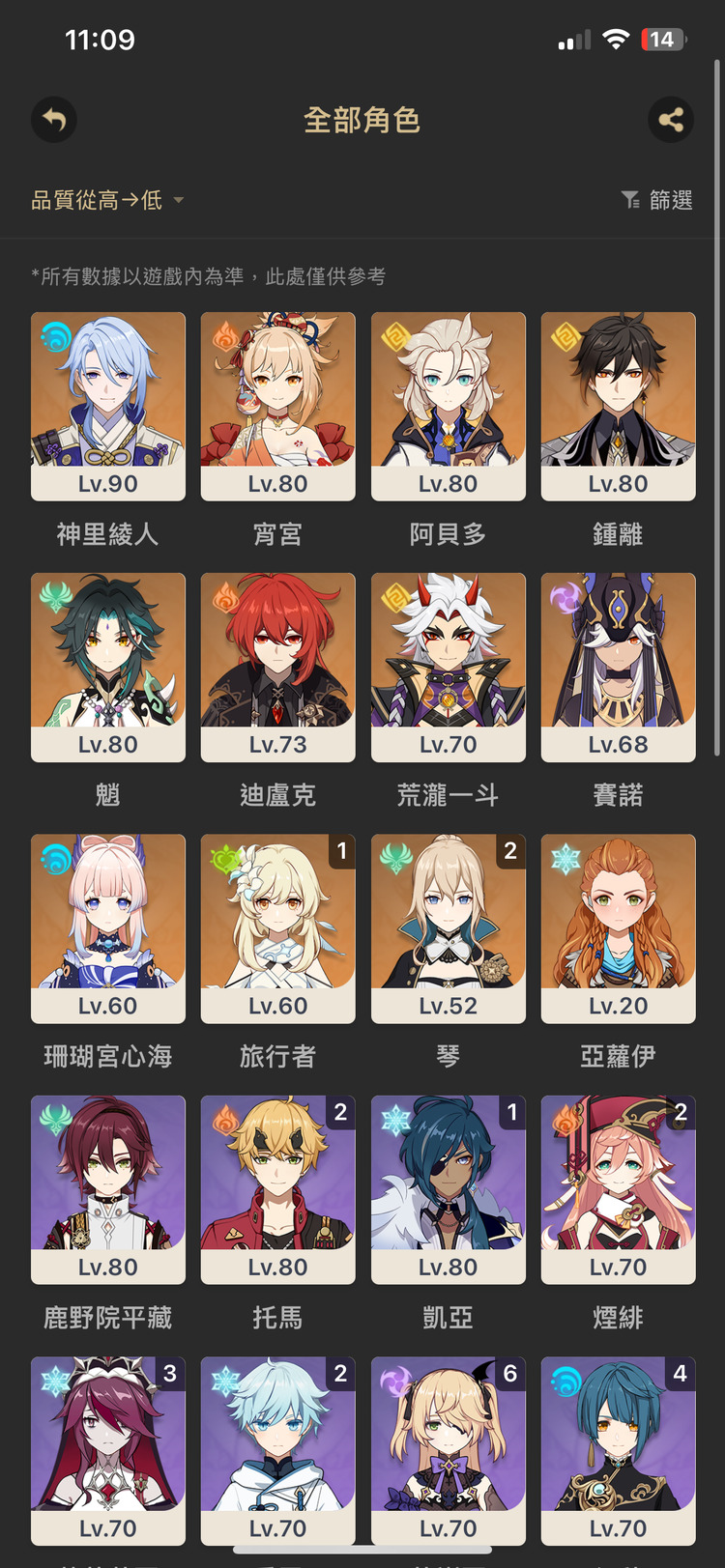Share the 全部角色 character list
Screen dimensions: 725x1568
671,120
